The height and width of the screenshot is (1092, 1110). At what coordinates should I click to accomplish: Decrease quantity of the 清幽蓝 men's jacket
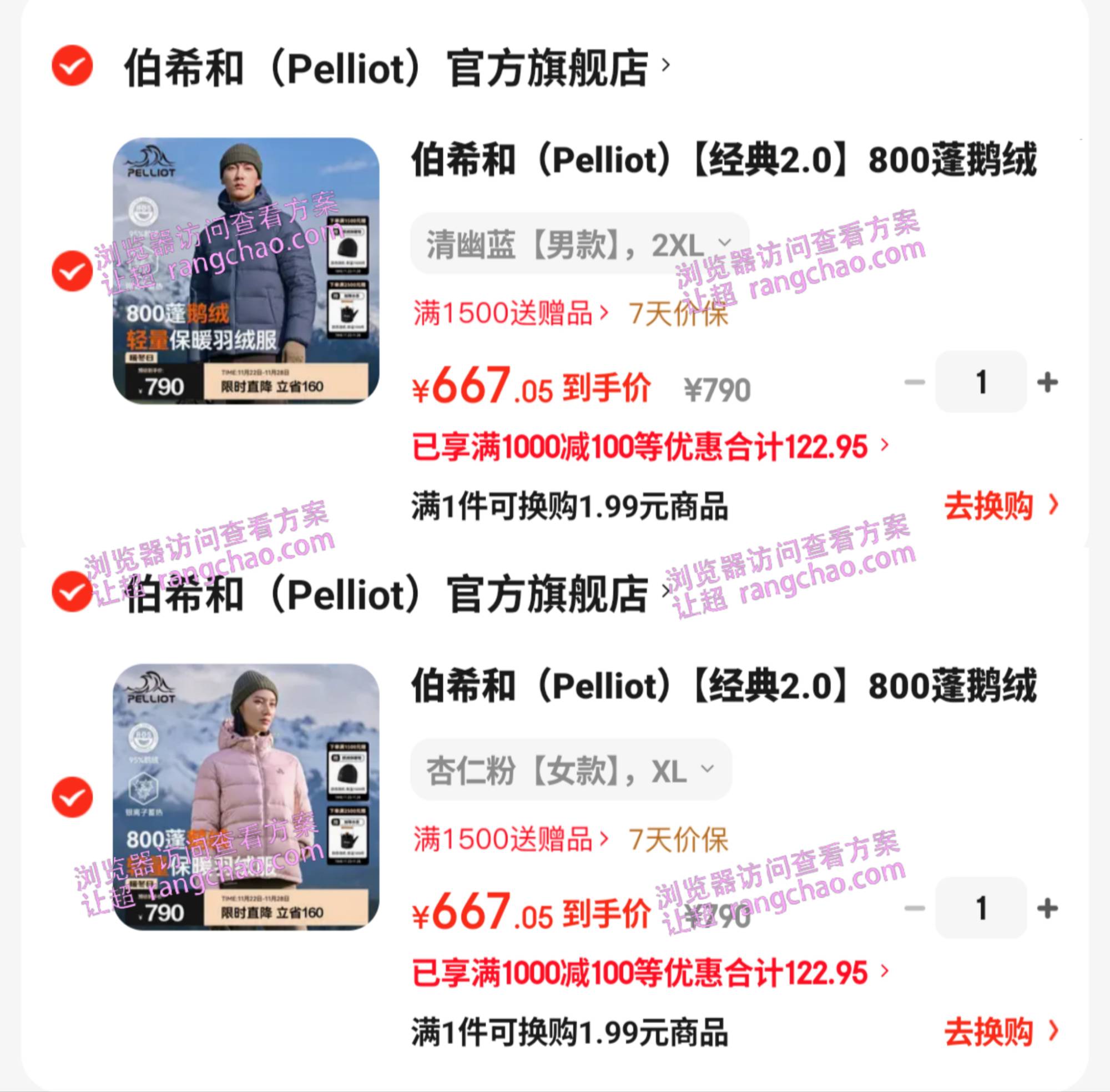(915, 382)
